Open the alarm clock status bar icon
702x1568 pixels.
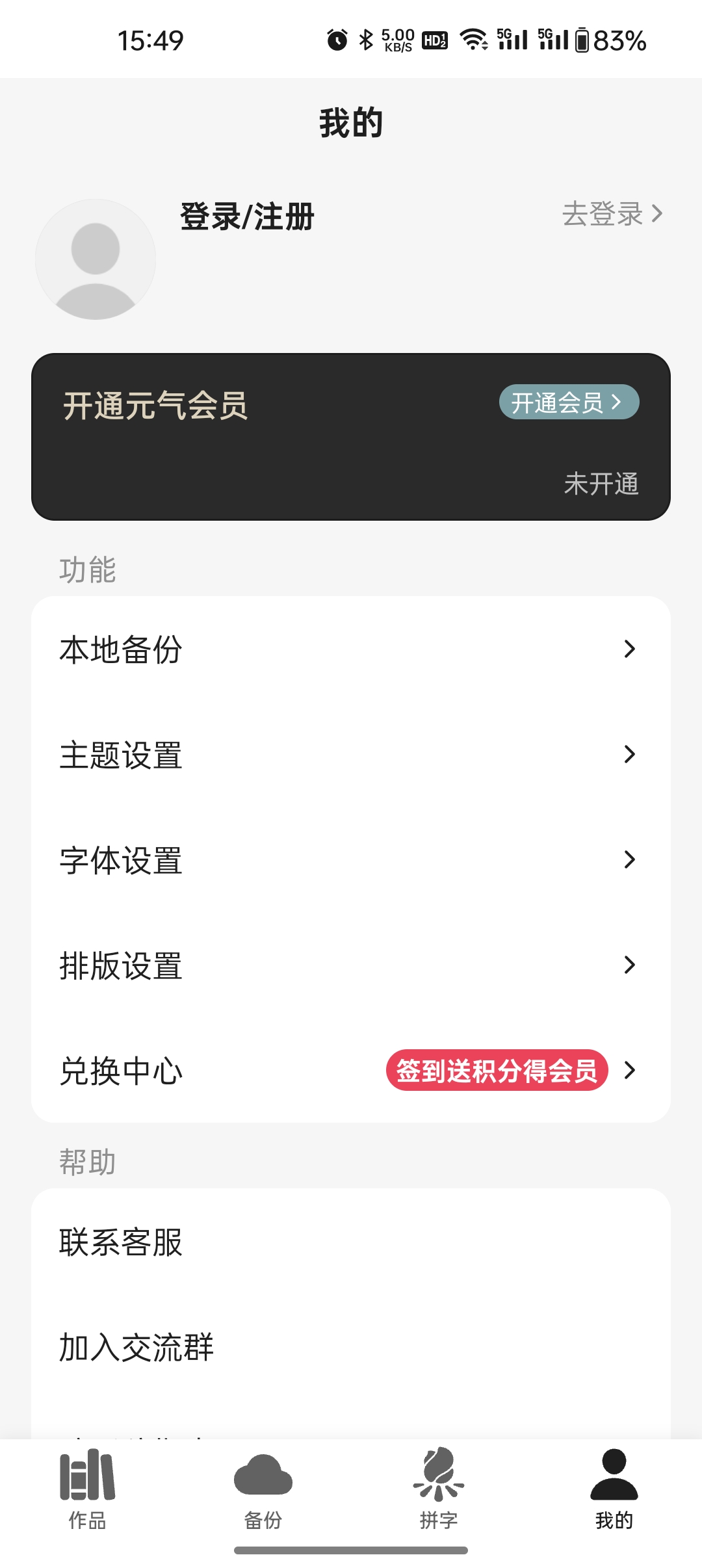click(338, 40)
